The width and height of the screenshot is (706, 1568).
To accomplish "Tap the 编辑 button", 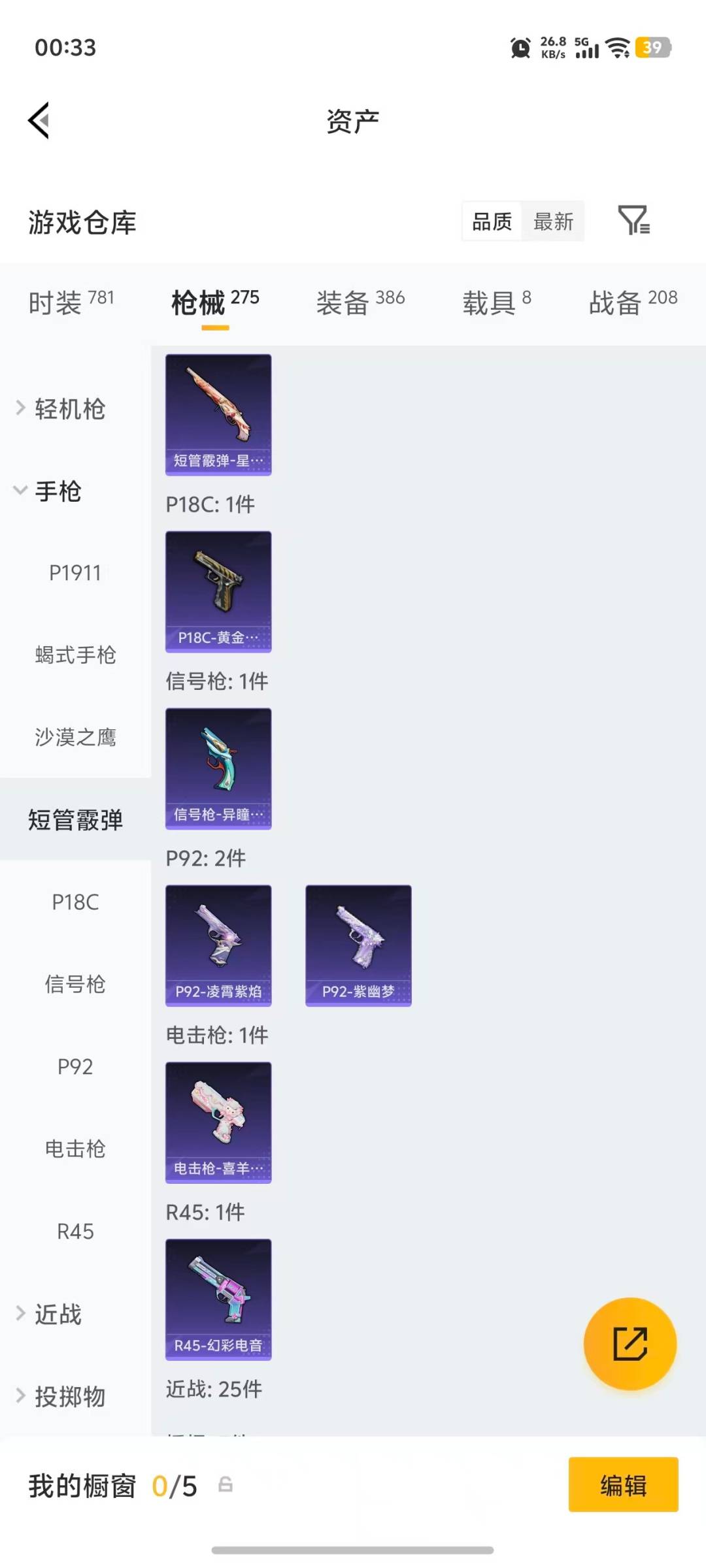I will (x=622, y=1485).
